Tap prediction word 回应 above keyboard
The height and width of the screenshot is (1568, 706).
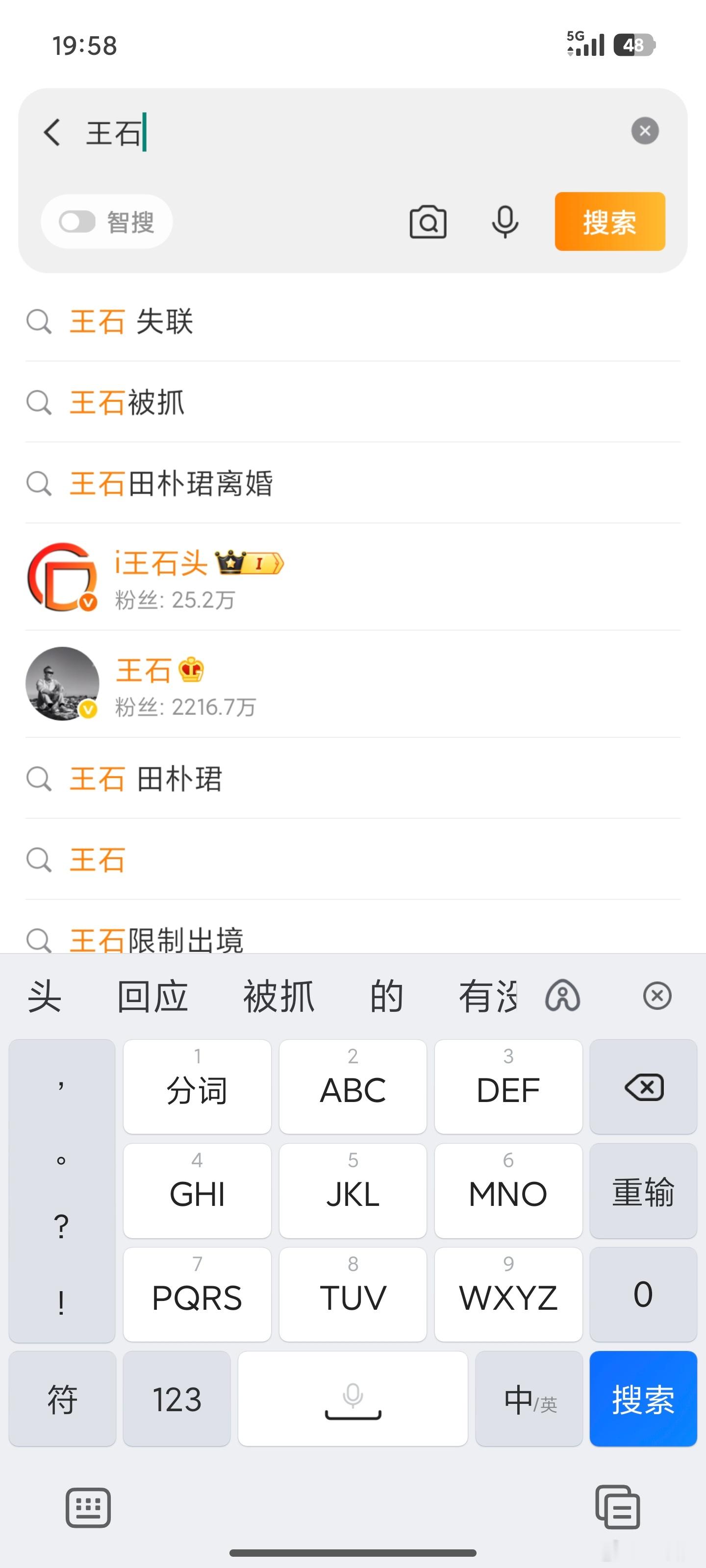(x=151, y=997)
